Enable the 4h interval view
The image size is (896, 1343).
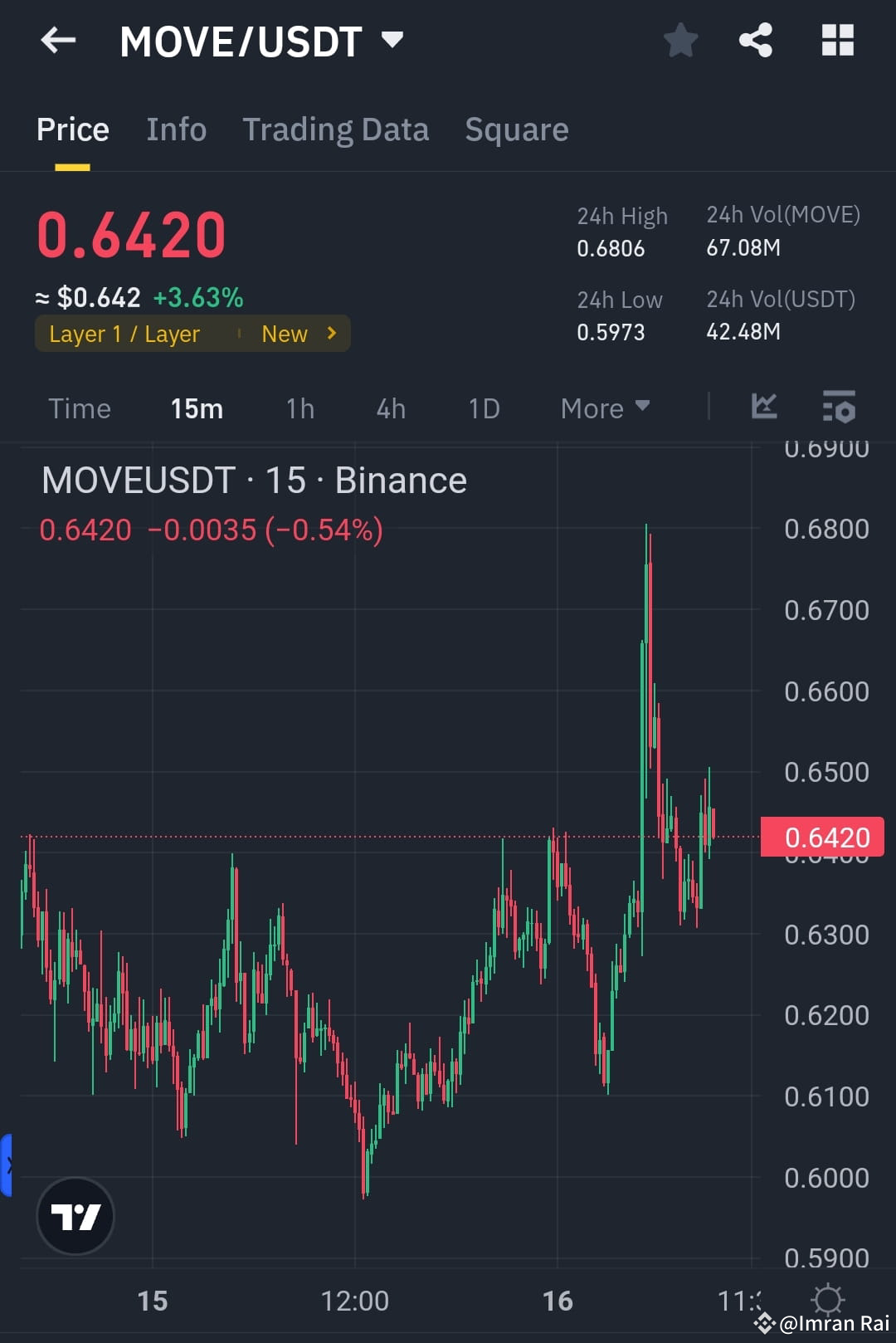coord(390,408)
